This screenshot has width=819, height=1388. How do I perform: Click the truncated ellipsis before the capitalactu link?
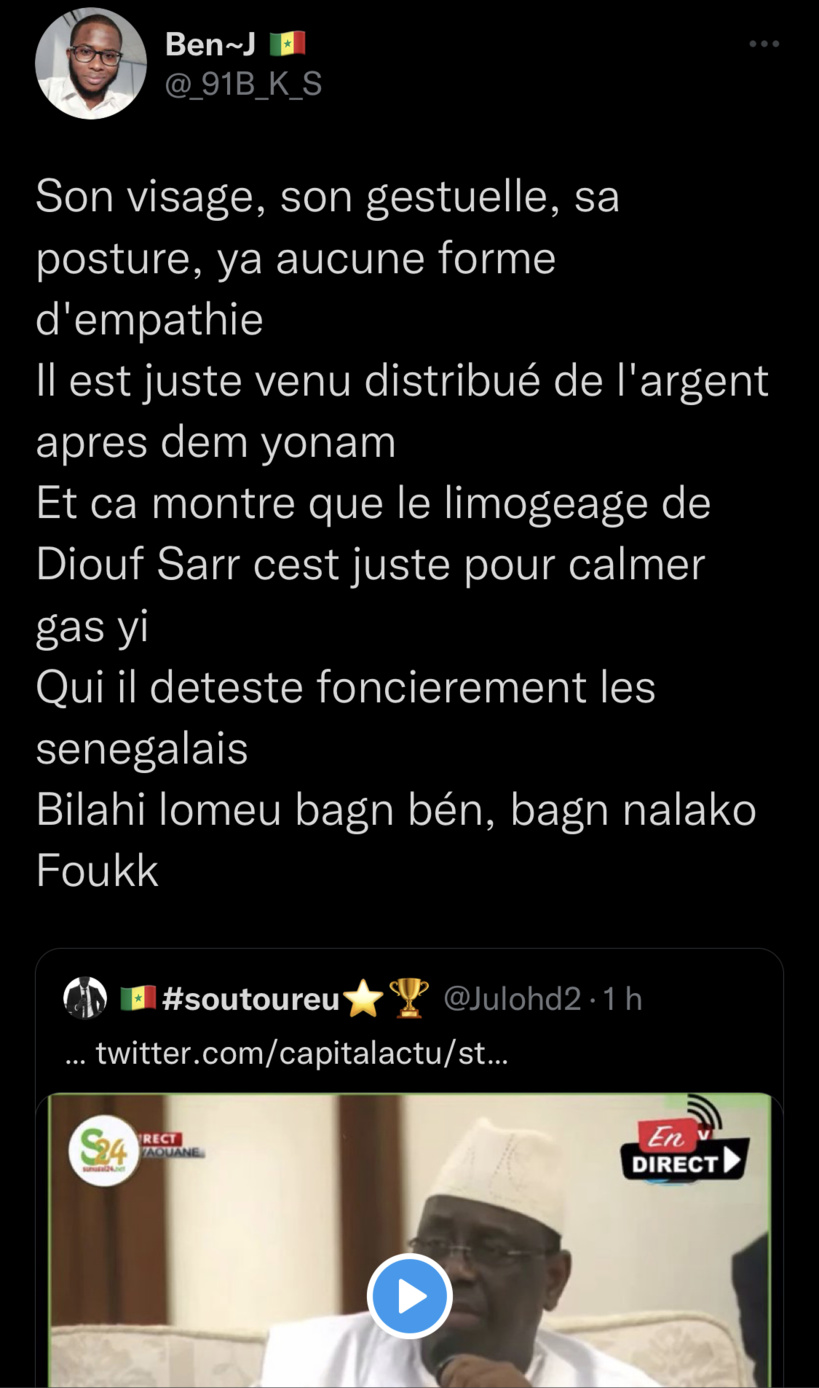76,1053
